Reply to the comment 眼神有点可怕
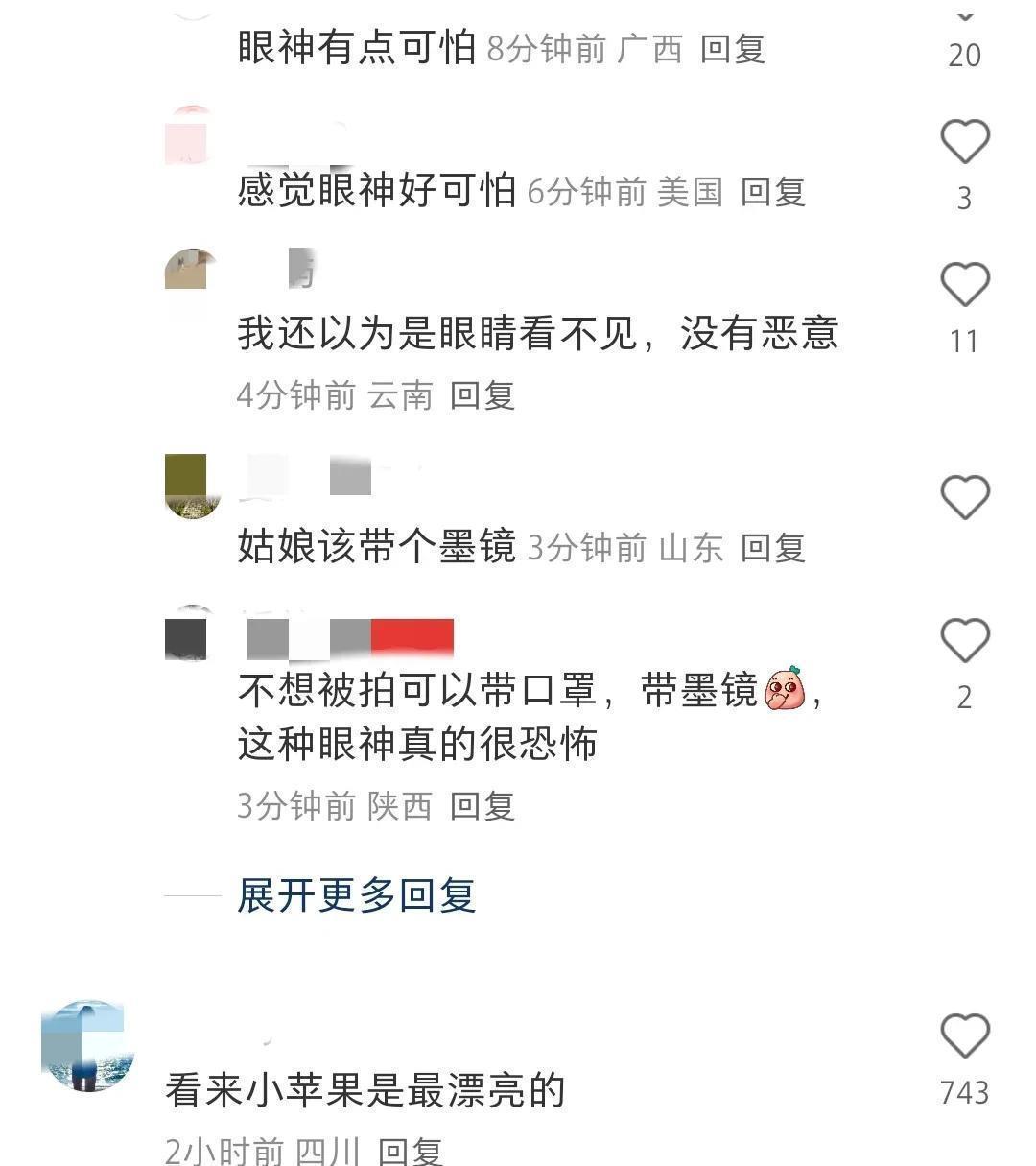This screenshot has width=1036, height=1166. (733, 49)
